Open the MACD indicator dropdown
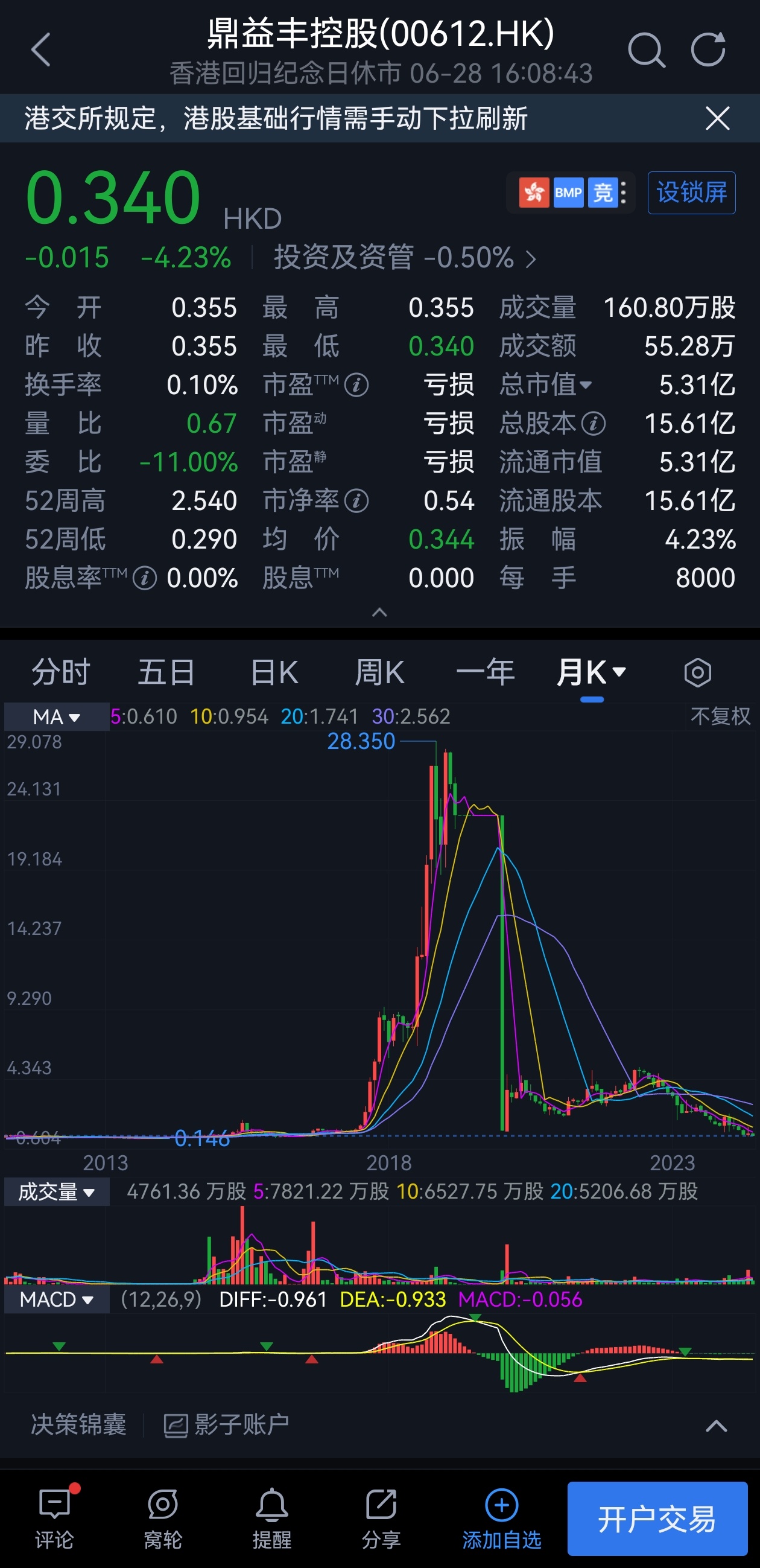The height and width of the screenshot is (1568, 760). coord(57,1299)
